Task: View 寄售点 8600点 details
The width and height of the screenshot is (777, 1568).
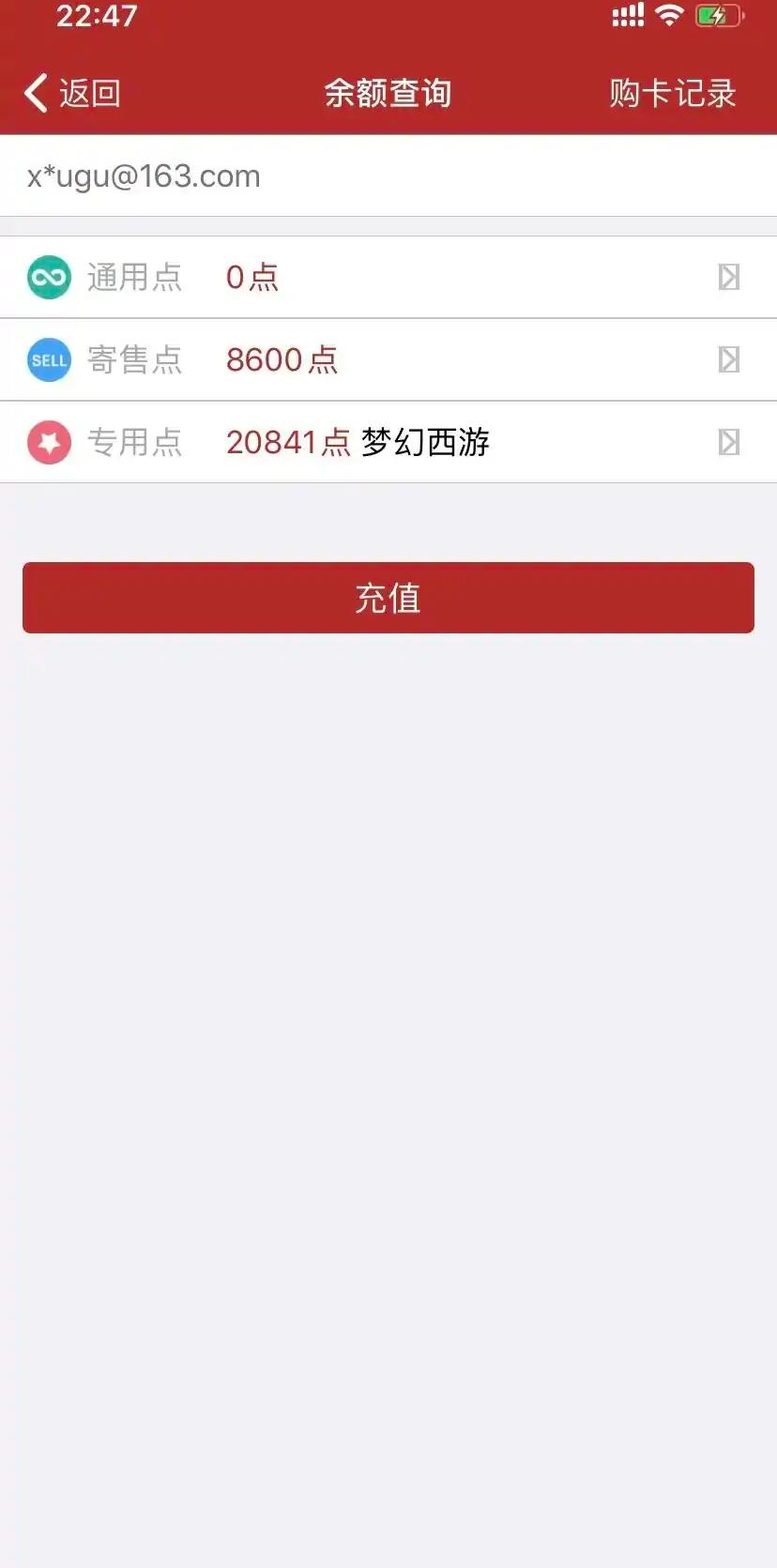Action: point(388,359)
